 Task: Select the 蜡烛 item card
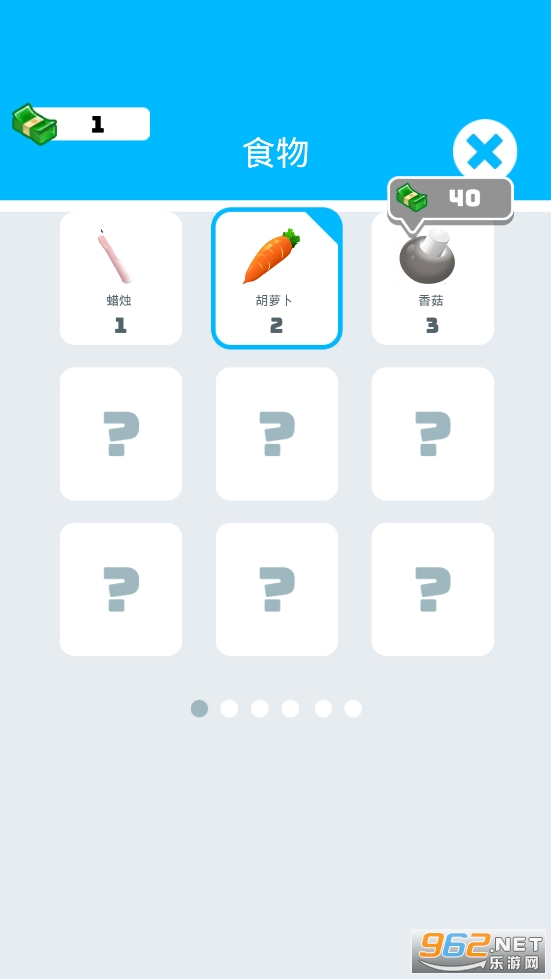point(121,278)
